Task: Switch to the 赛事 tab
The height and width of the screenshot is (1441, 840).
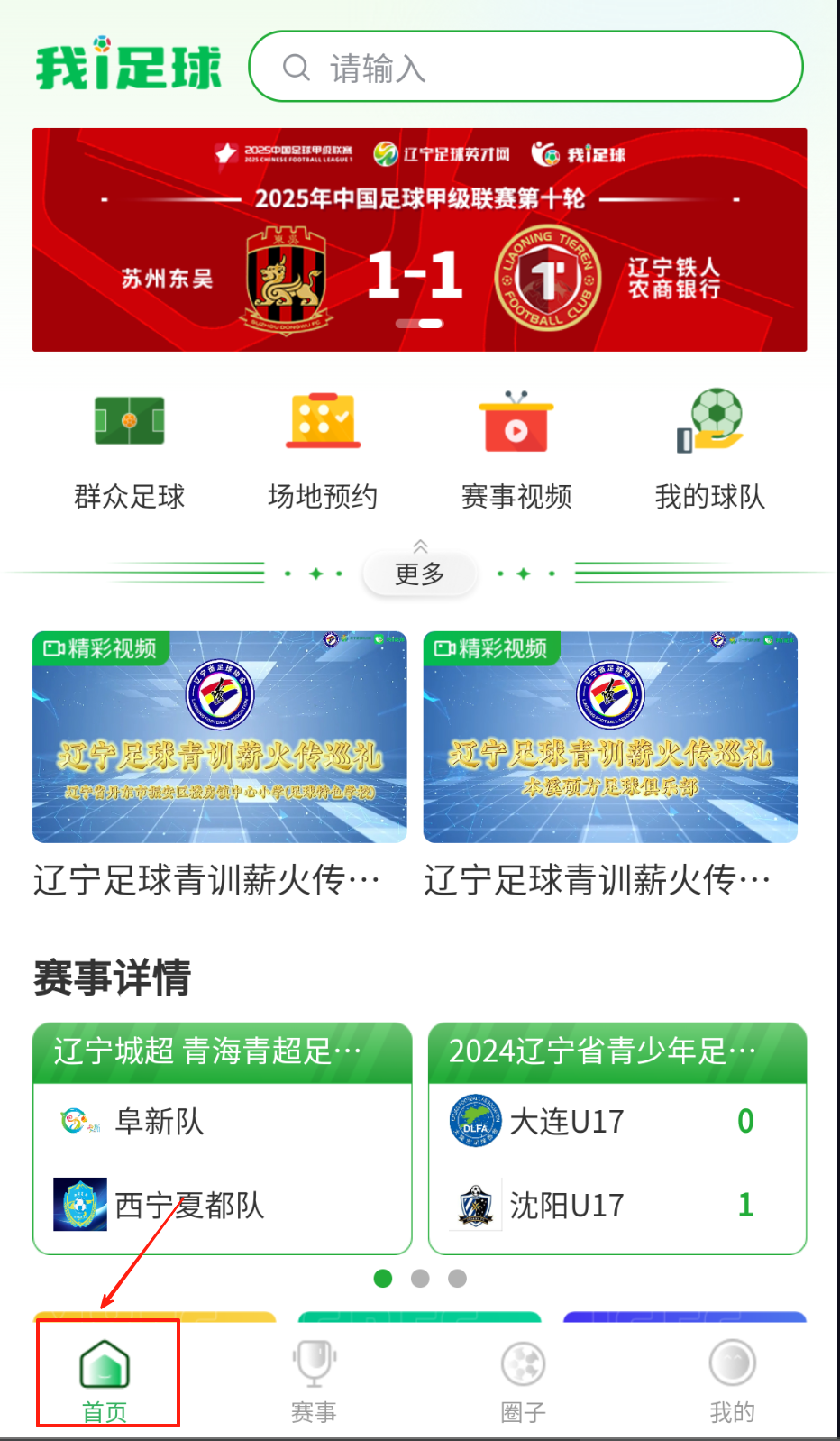Action: (314, 1377)
